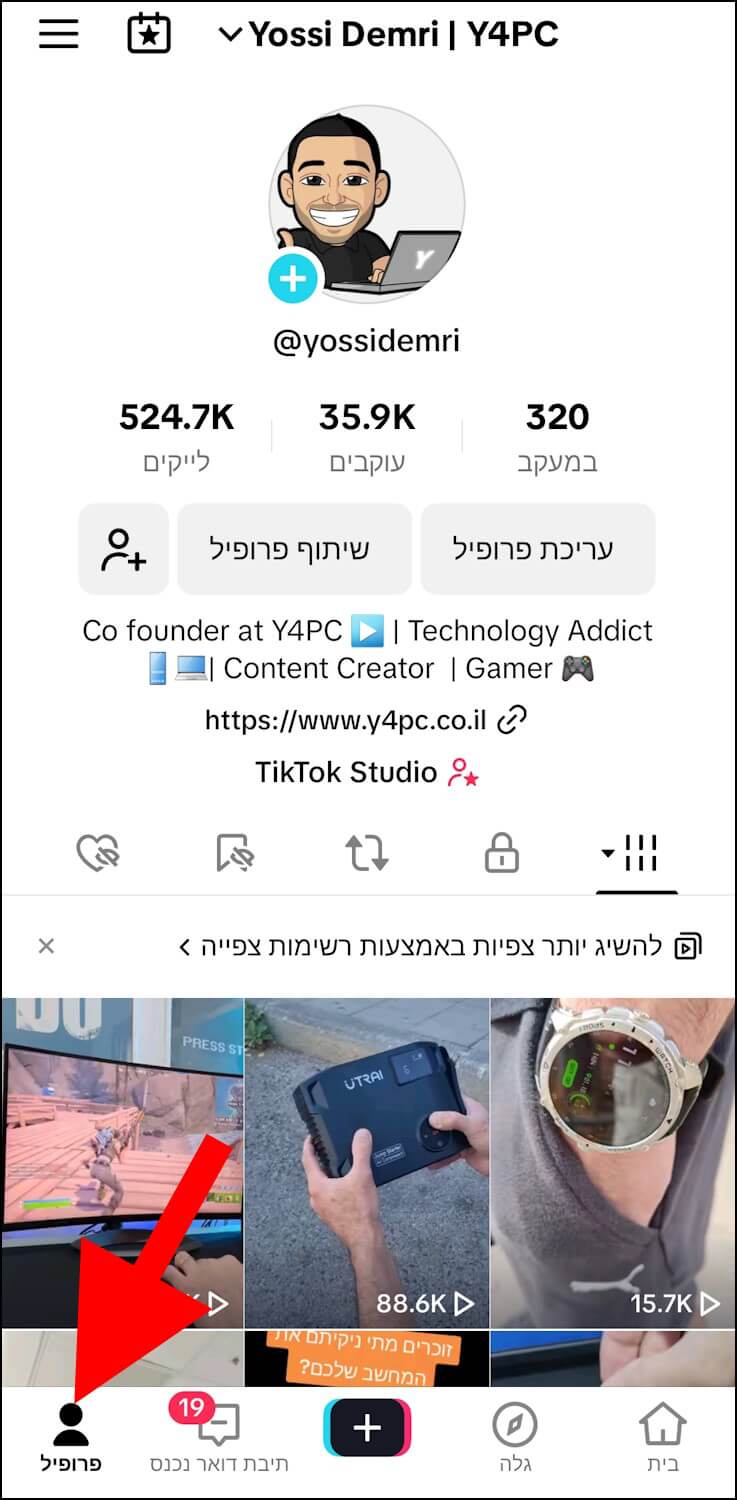Switch to the reposts tab
Screen dimensions: 737x1500
coord(366,855)
